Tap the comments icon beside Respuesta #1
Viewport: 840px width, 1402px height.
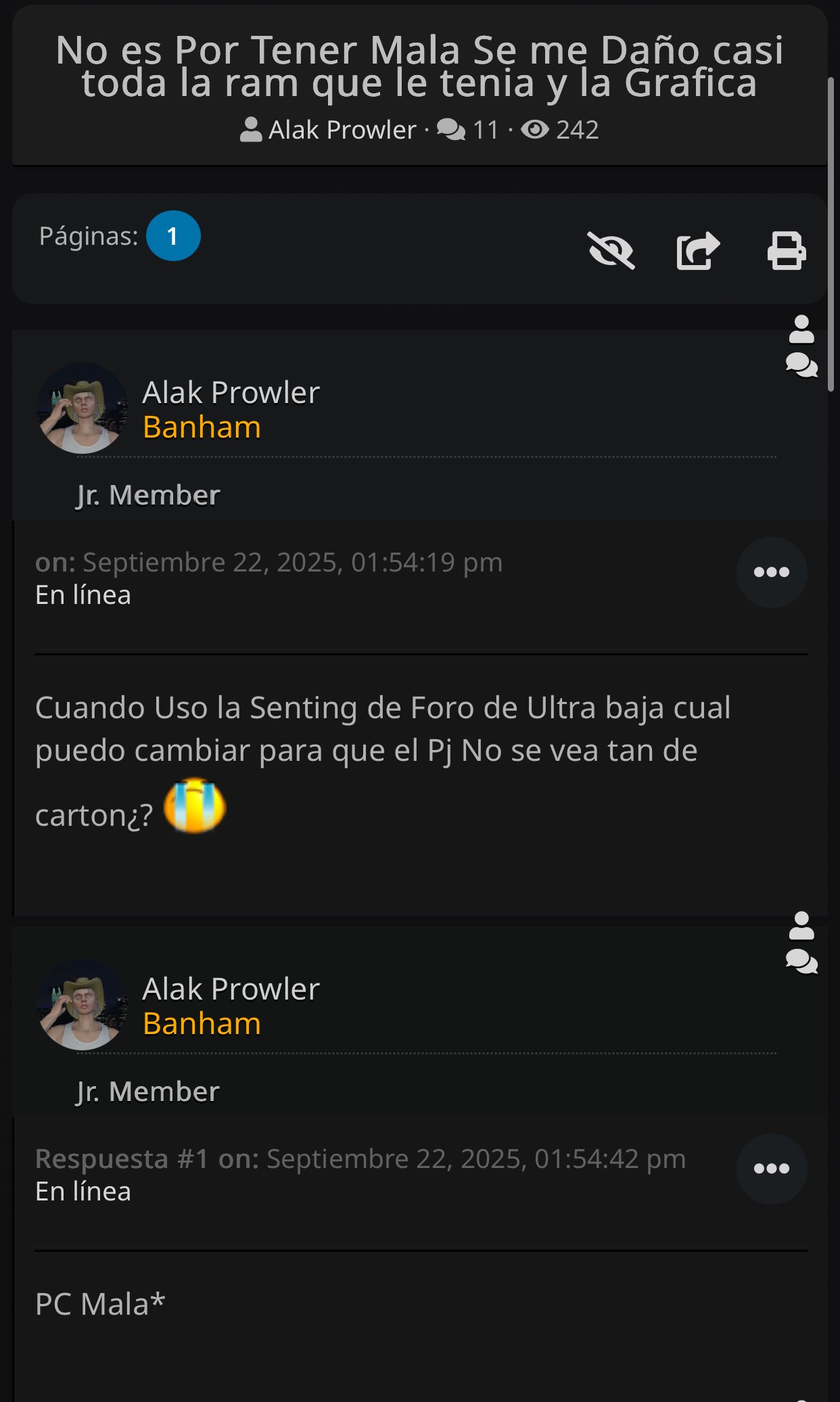pyautogui.click(x=801, y=961)
